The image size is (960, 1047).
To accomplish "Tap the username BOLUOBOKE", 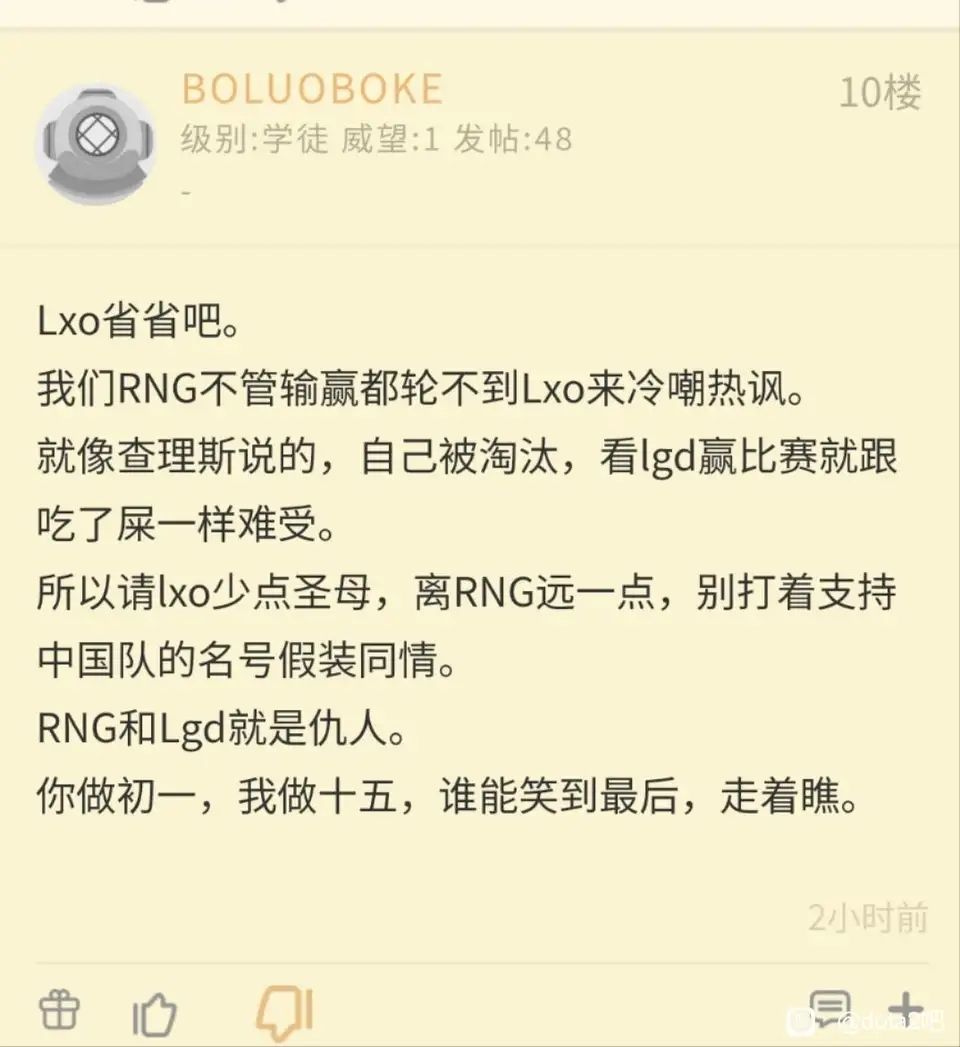I will pos(310,88).
